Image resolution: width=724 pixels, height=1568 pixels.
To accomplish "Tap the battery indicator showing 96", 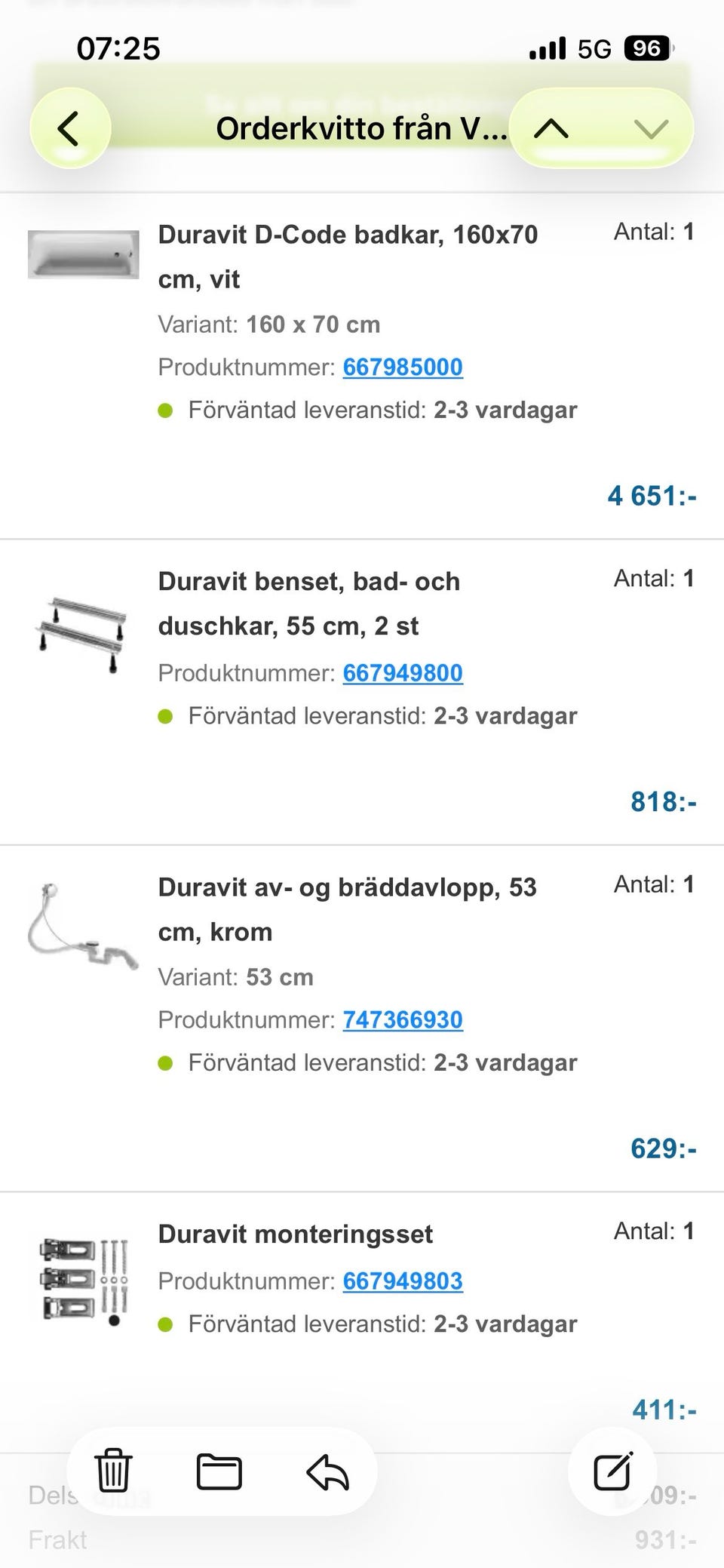I will pyautogui.click(x=646, y=47).
